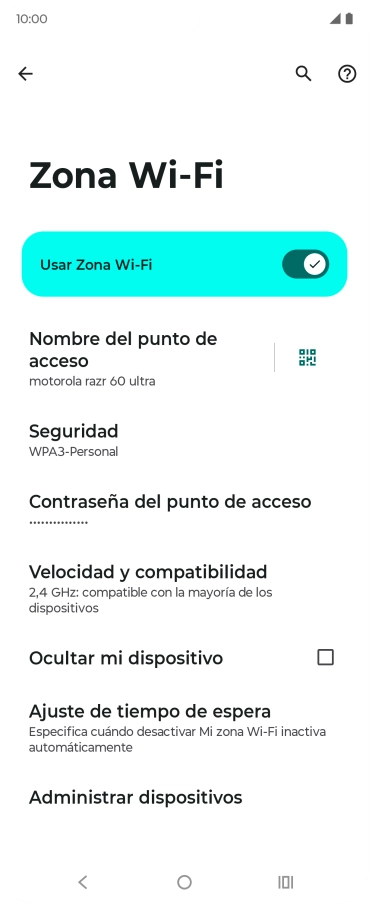Open recent apps from navigation bar

click(285, 882)
